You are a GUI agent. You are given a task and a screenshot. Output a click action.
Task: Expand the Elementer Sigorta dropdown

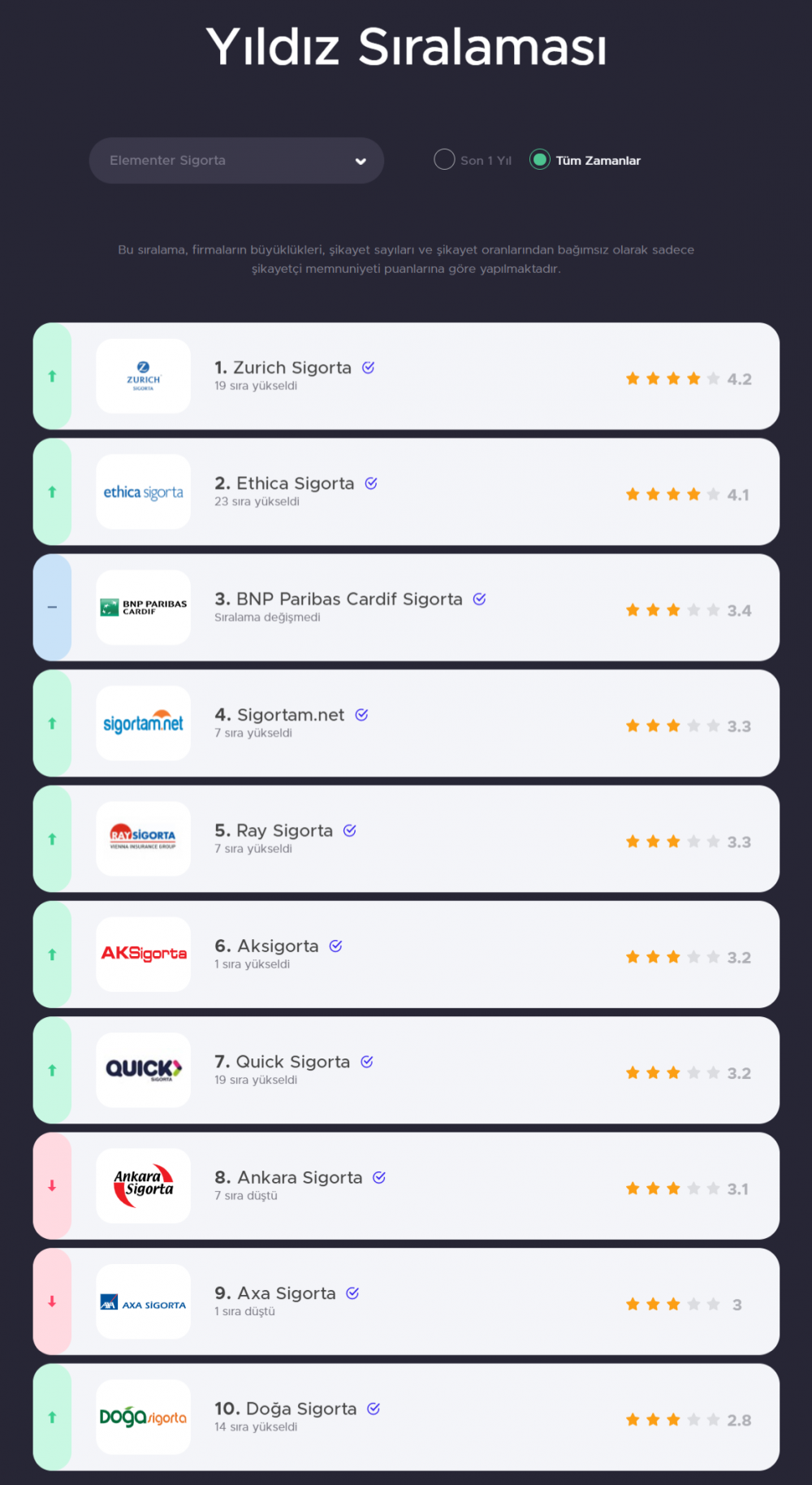tap(235, 160)
